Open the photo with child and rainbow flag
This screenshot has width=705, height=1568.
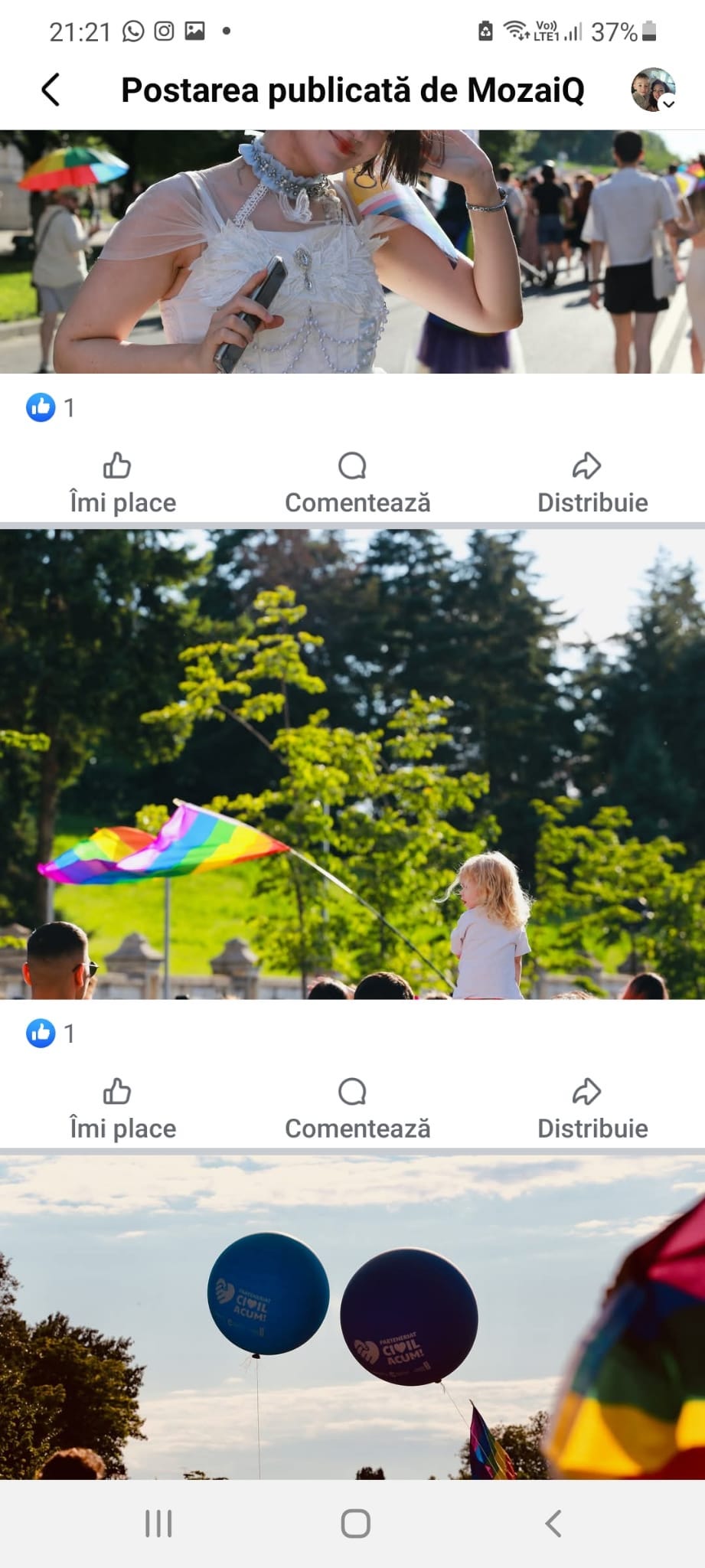pos(352,764)
